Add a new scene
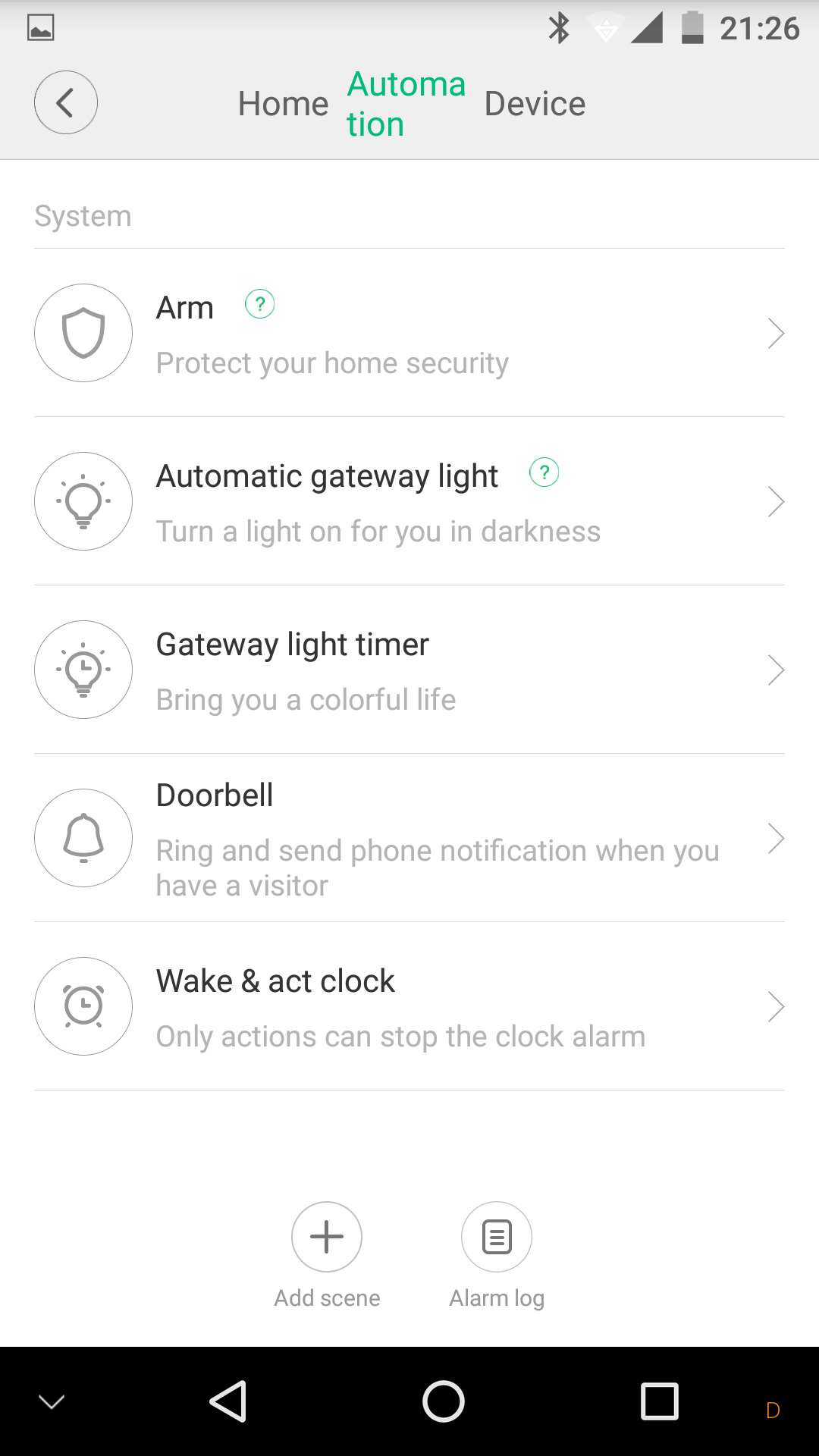819x1456 pixels. pyautogui.click(x=327, y=1238)
